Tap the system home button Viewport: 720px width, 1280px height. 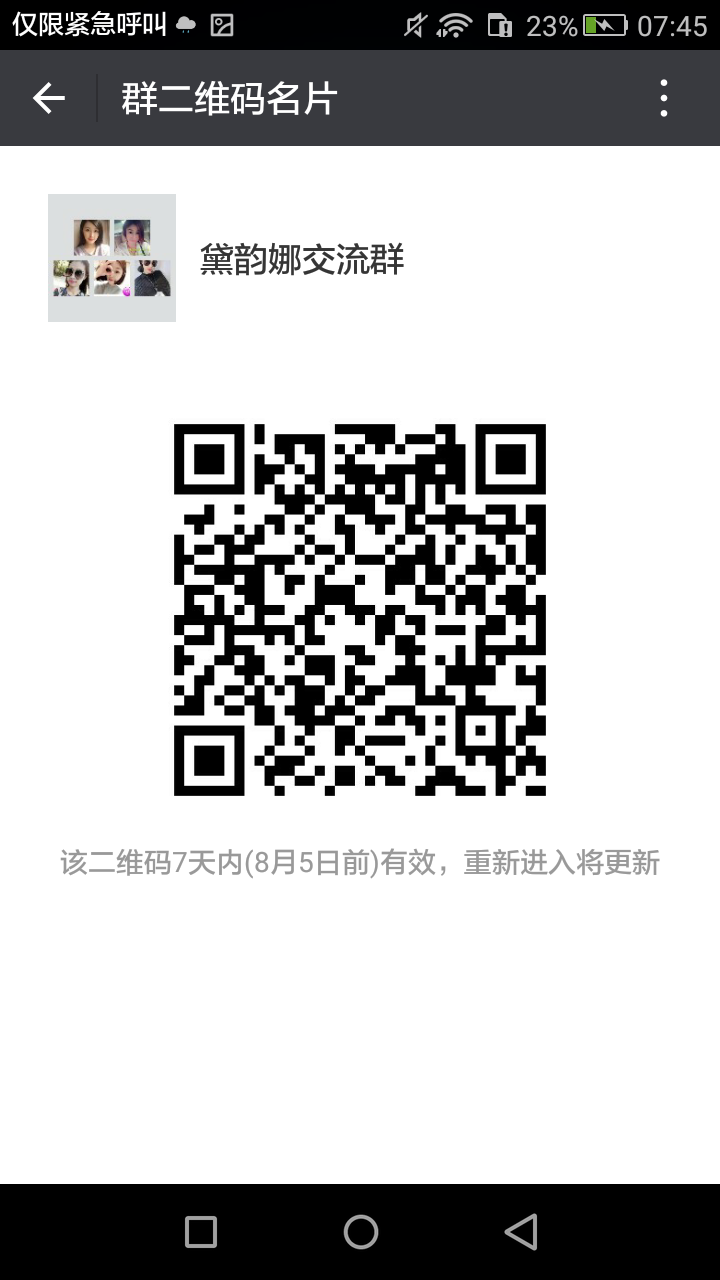click(360, 1232)
